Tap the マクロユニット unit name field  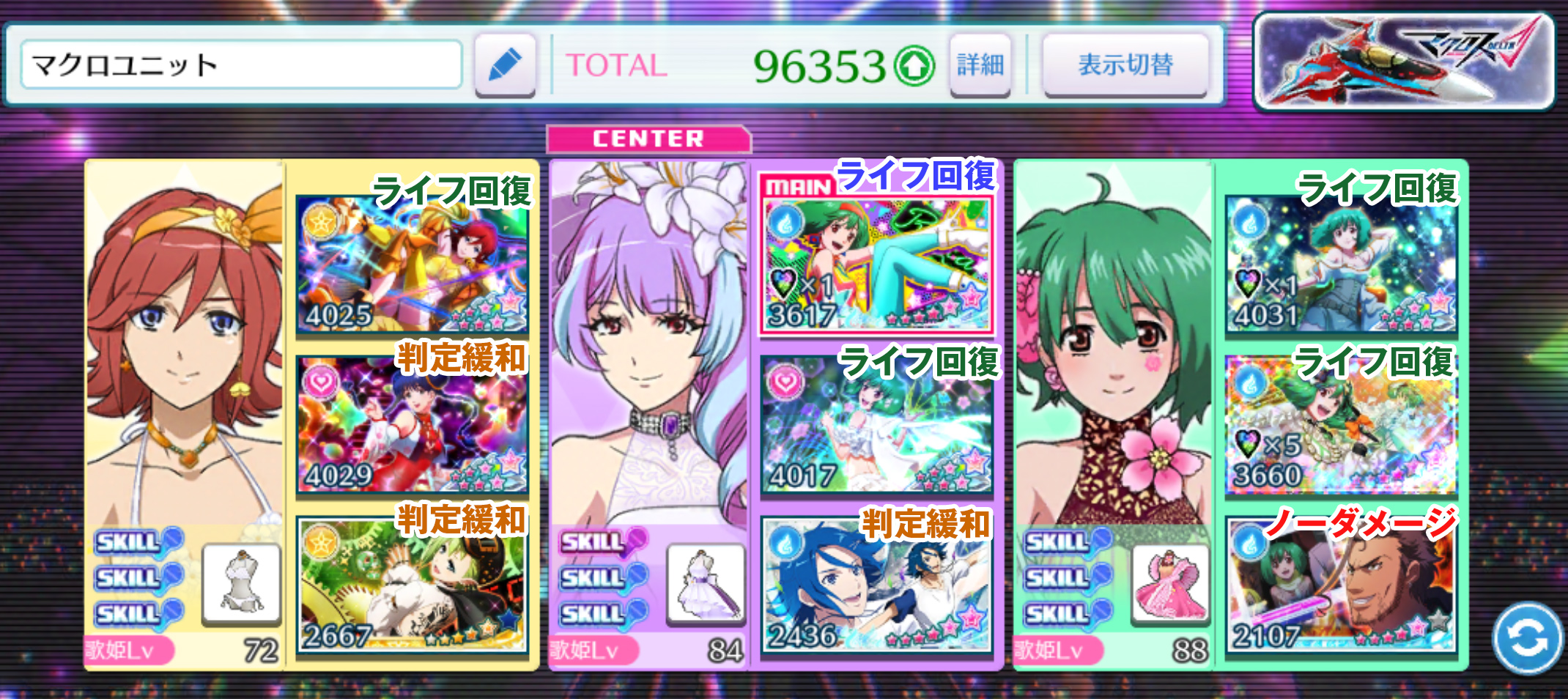click(242, 65)
